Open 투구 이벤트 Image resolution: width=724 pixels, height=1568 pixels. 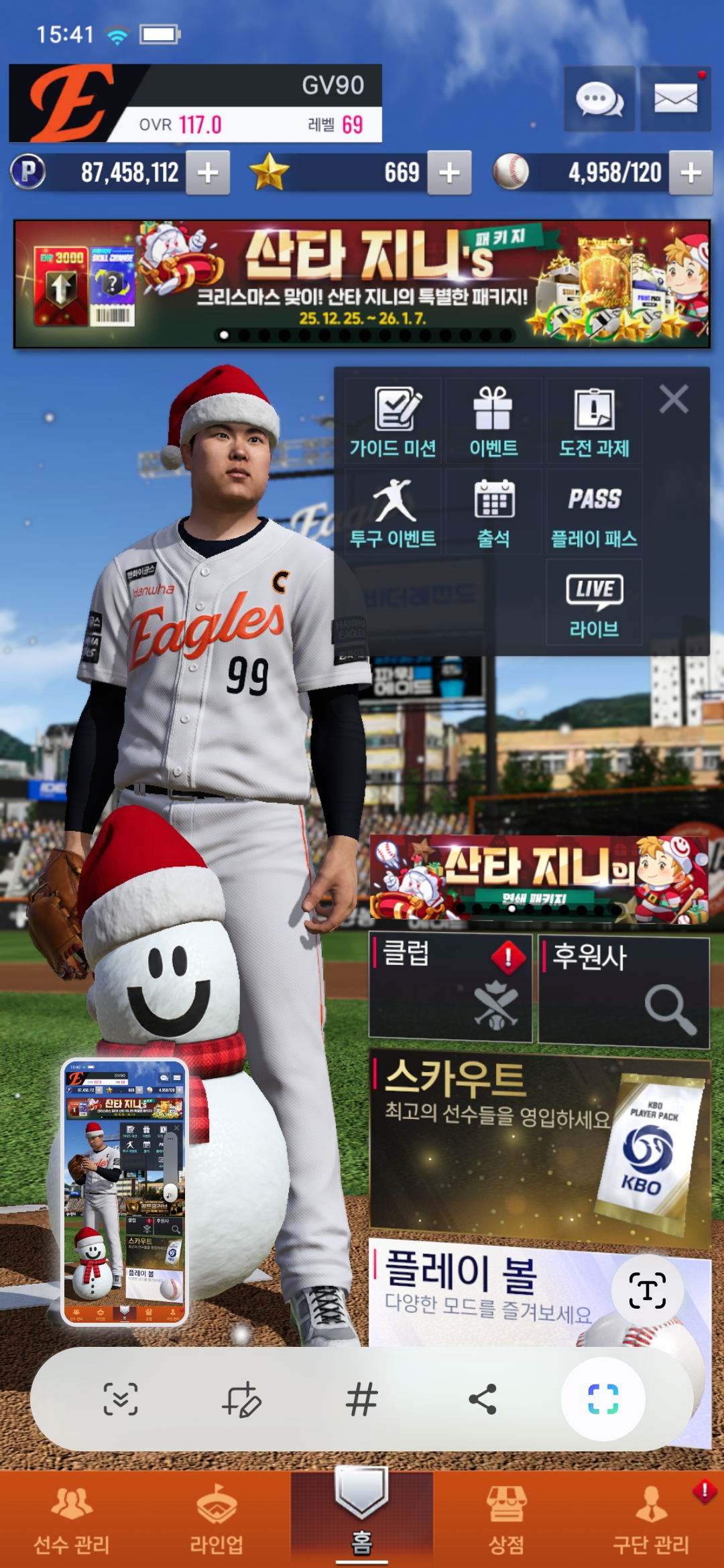(x=393, y=512)
